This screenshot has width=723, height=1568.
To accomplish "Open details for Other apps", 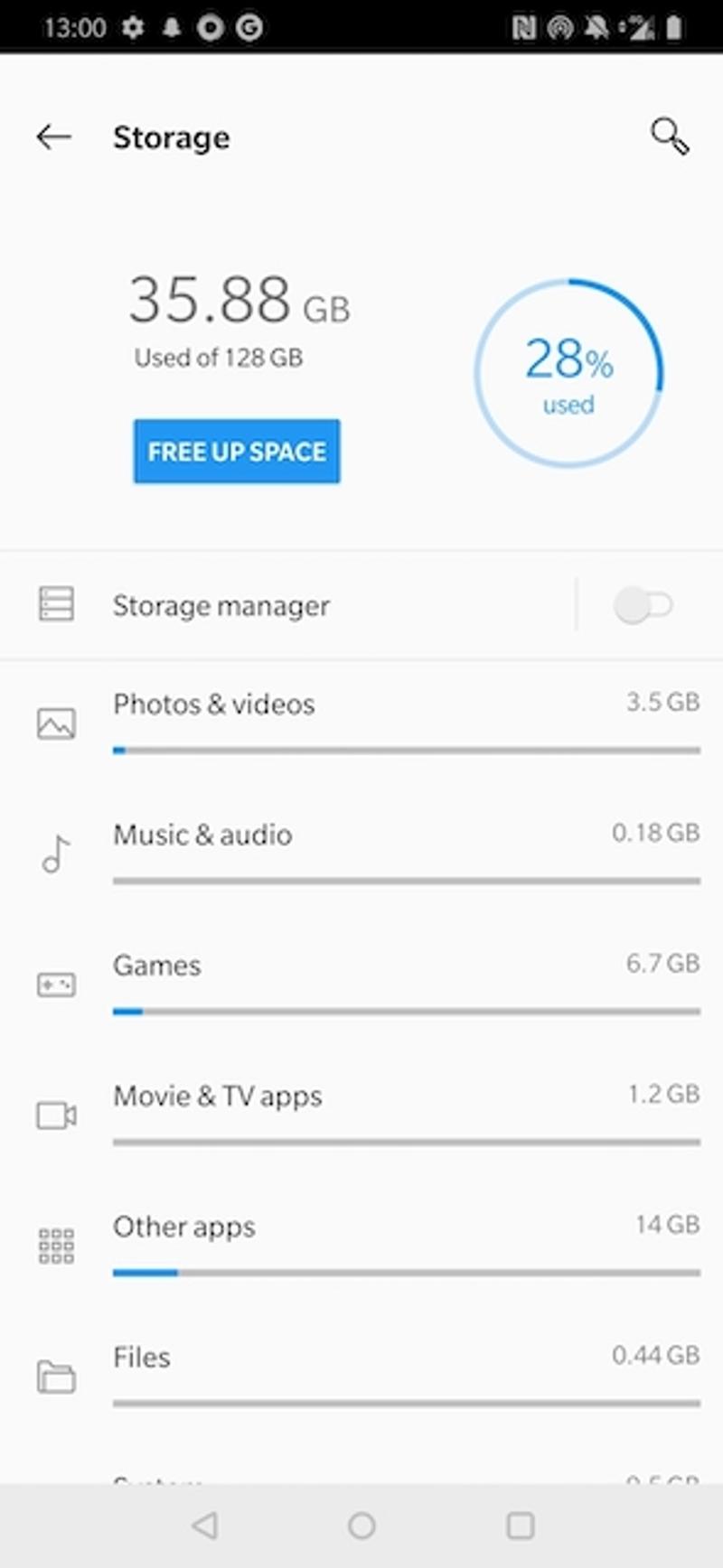I will 361,1237.
